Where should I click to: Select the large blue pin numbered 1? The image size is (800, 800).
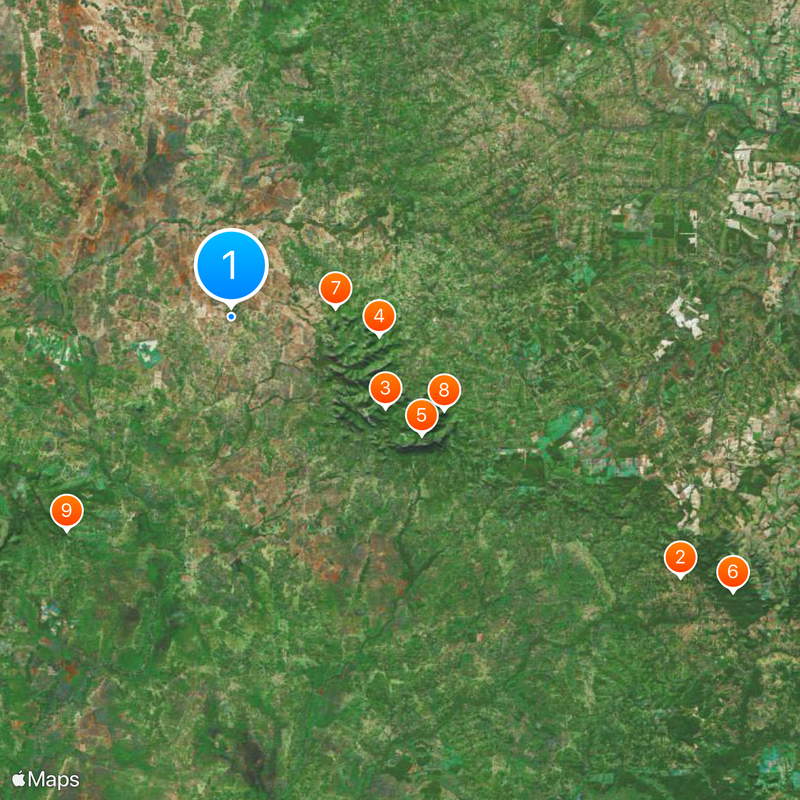click(231, 266)
